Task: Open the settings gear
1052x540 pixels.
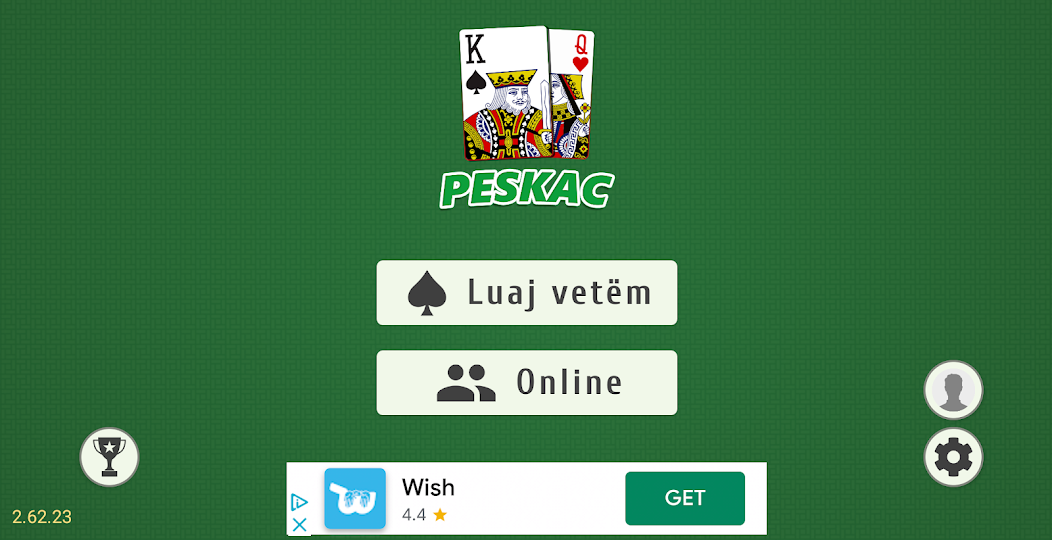Action: [953, 457]
